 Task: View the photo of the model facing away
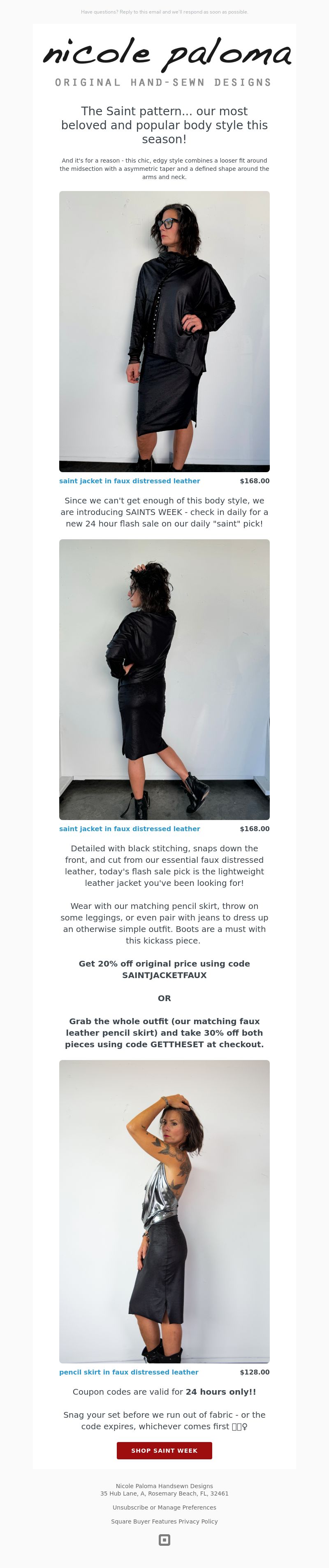164,679
